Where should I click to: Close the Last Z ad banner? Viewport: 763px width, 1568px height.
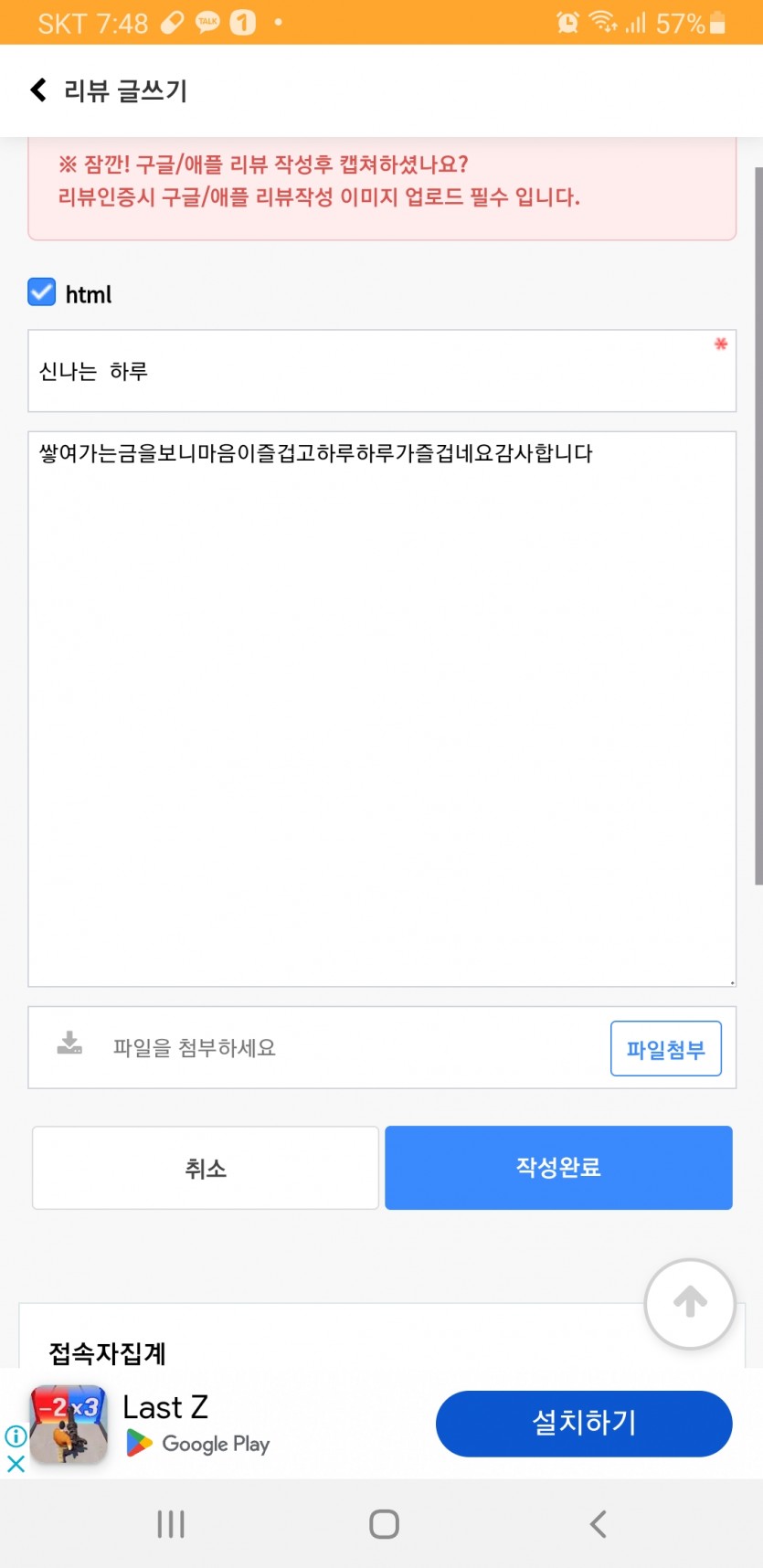16,1464
